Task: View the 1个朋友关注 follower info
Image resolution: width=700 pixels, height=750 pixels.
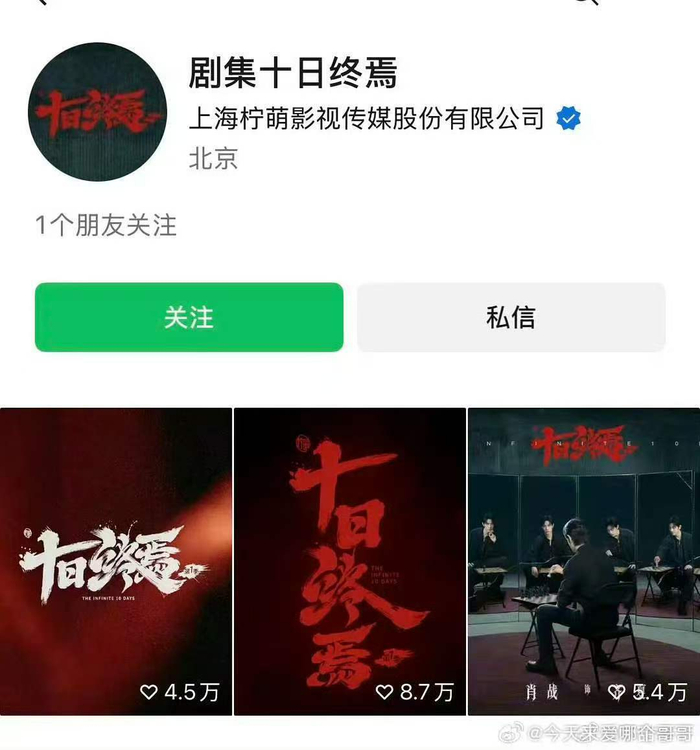Action: coord(106,225)
